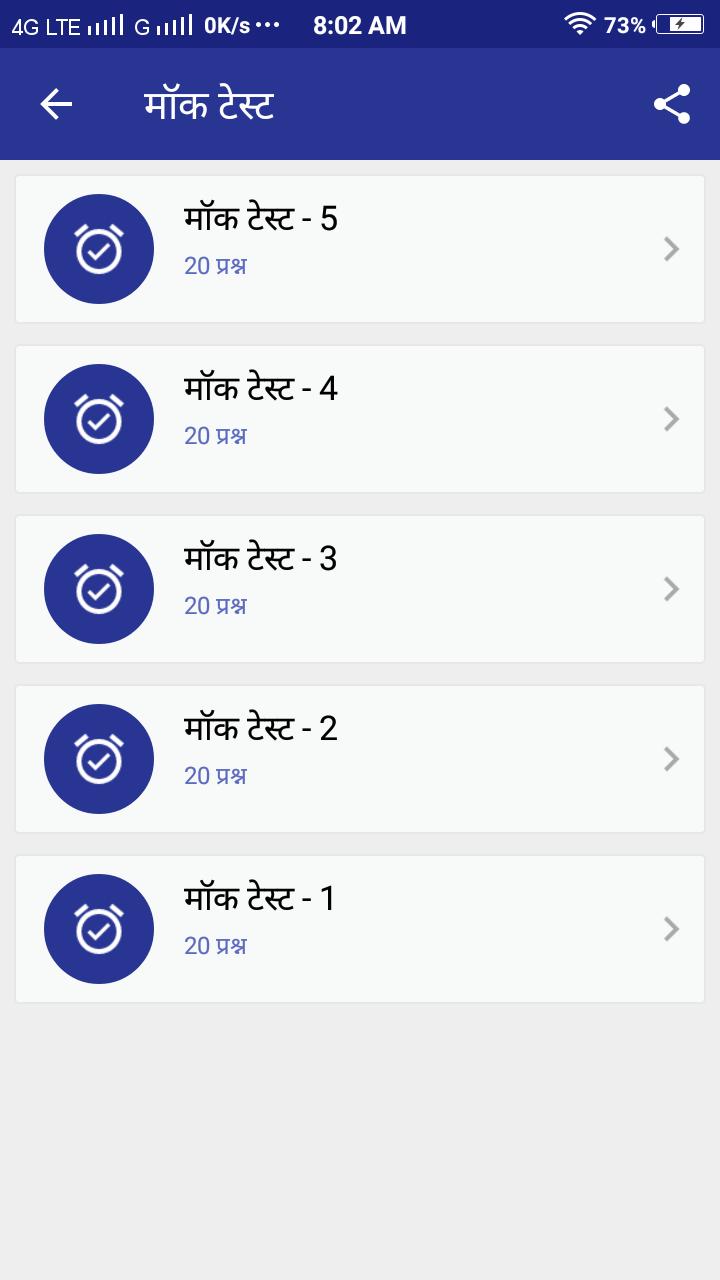This screenshot has height=1280, width=720.
Task: Start मॉक टेस्ट - 4
Action: click(x=360, y=419)
